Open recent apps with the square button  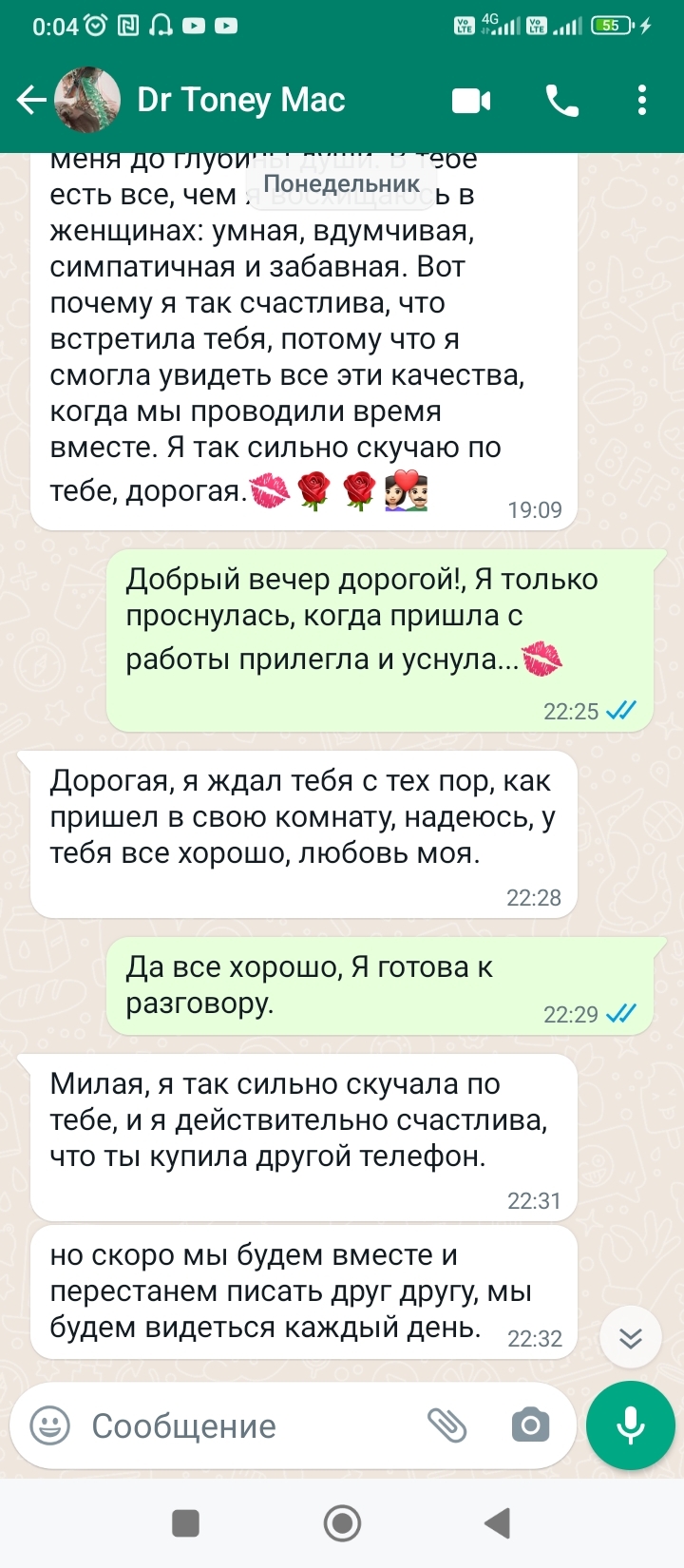point(185,1523)
